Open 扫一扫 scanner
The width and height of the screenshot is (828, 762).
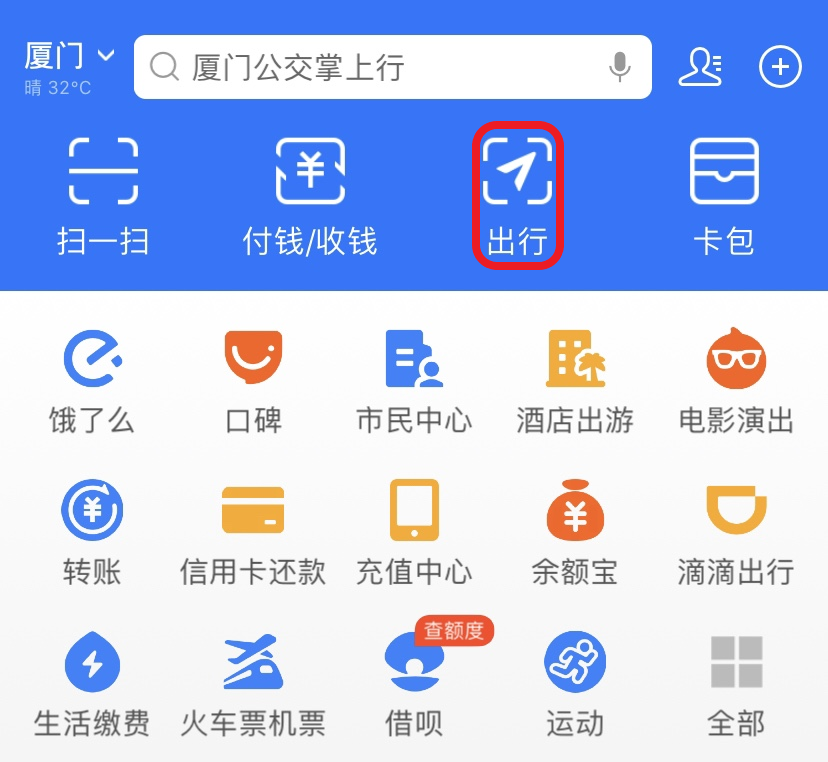[103, 195]
